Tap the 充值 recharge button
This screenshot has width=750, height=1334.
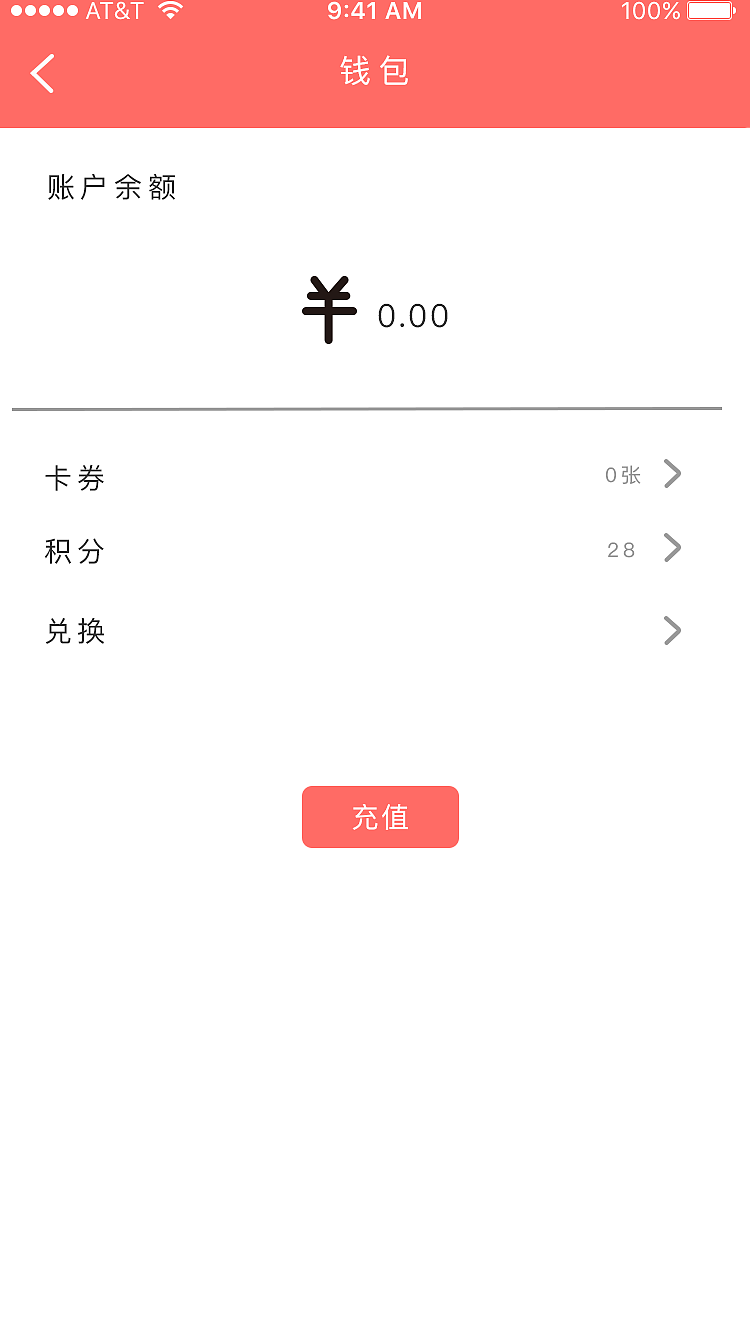pyautogui.click(x=380, y=817)
